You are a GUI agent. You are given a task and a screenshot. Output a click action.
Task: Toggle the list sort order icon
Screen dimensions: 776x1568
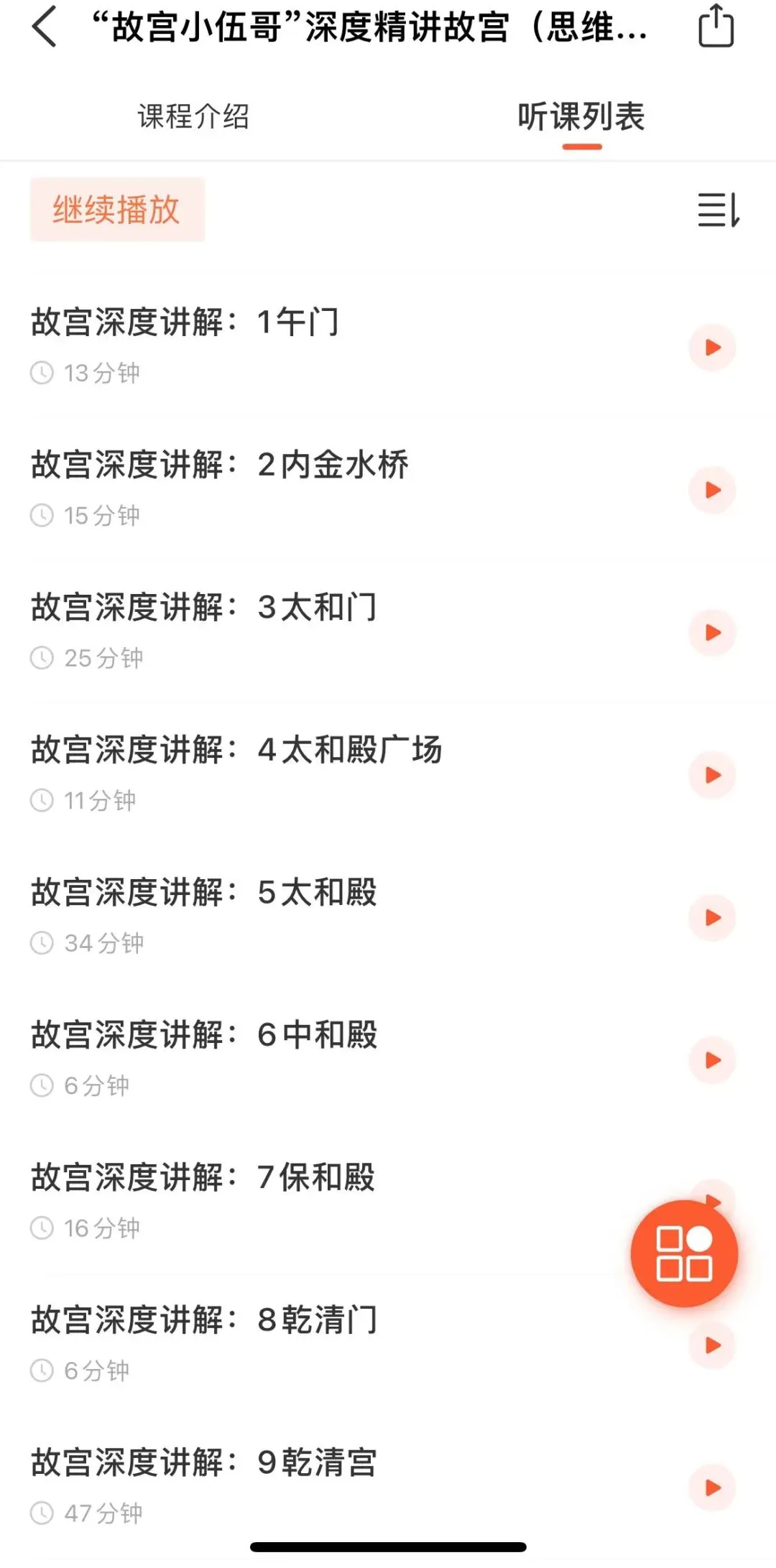719,210
